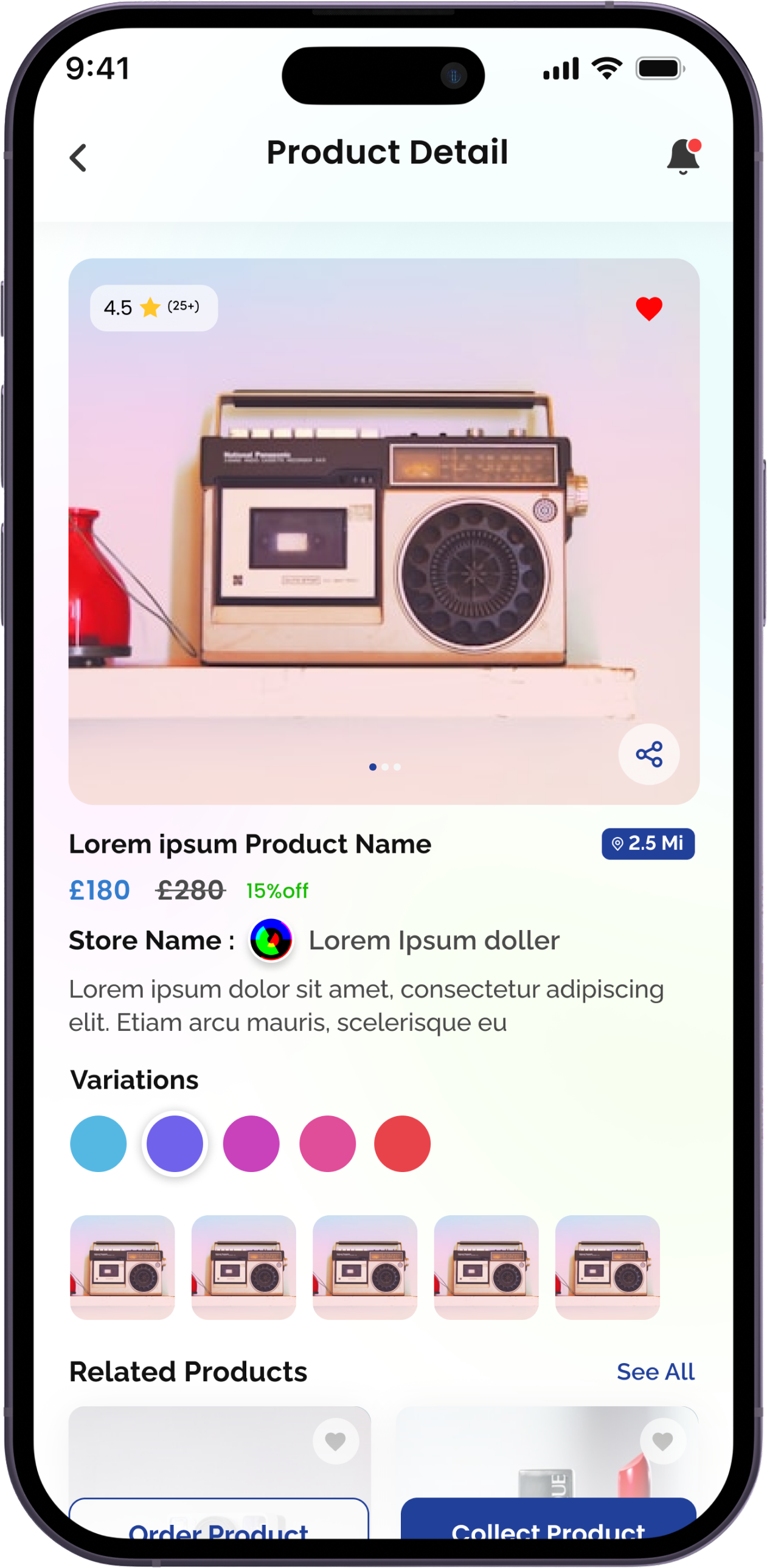Select the pink color variation
The image size is (767, 1568).
[x=327, y=1143]
